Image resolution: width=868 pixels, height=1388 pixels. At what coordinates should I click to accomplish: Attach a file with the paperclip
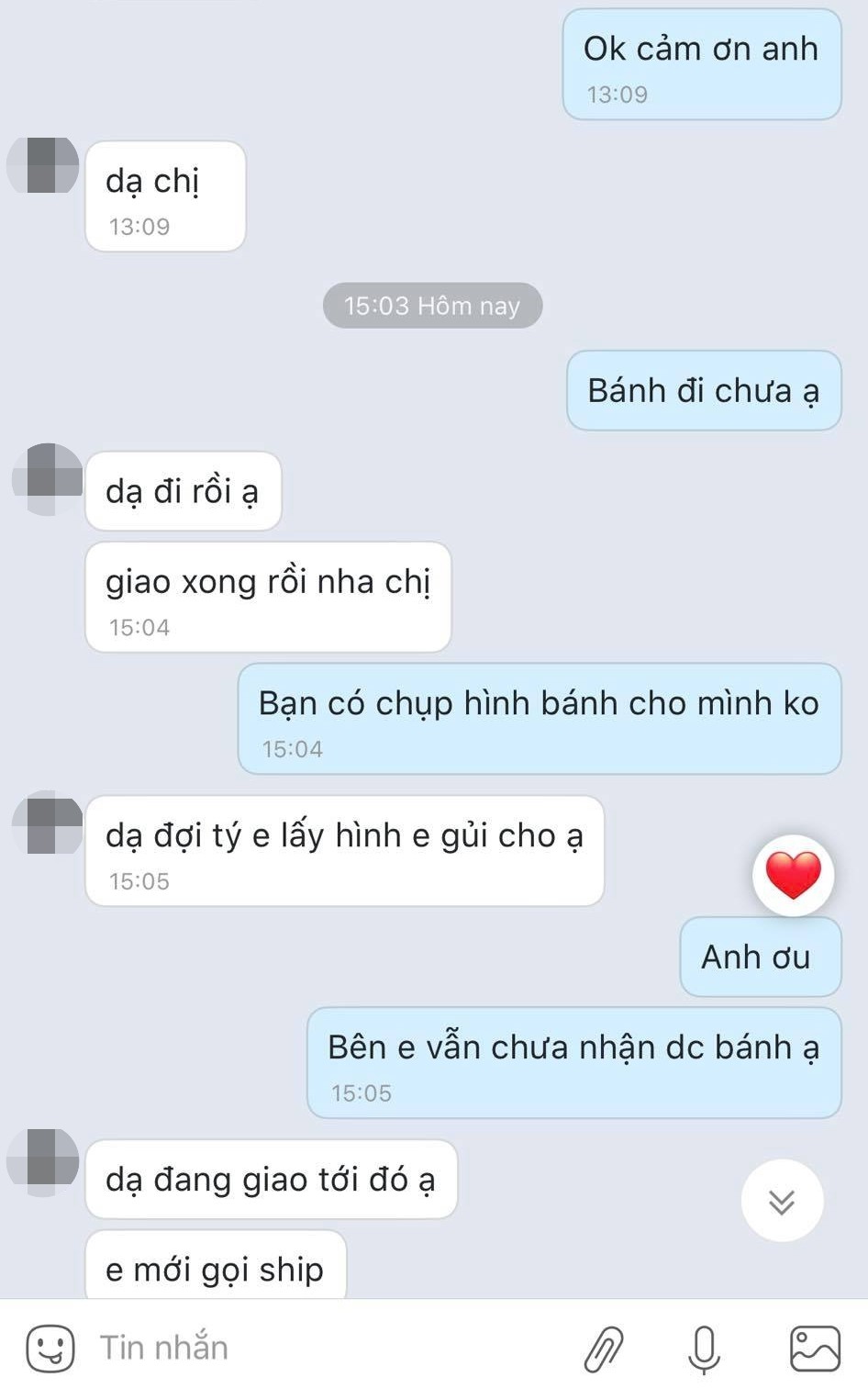point(604,1349)
